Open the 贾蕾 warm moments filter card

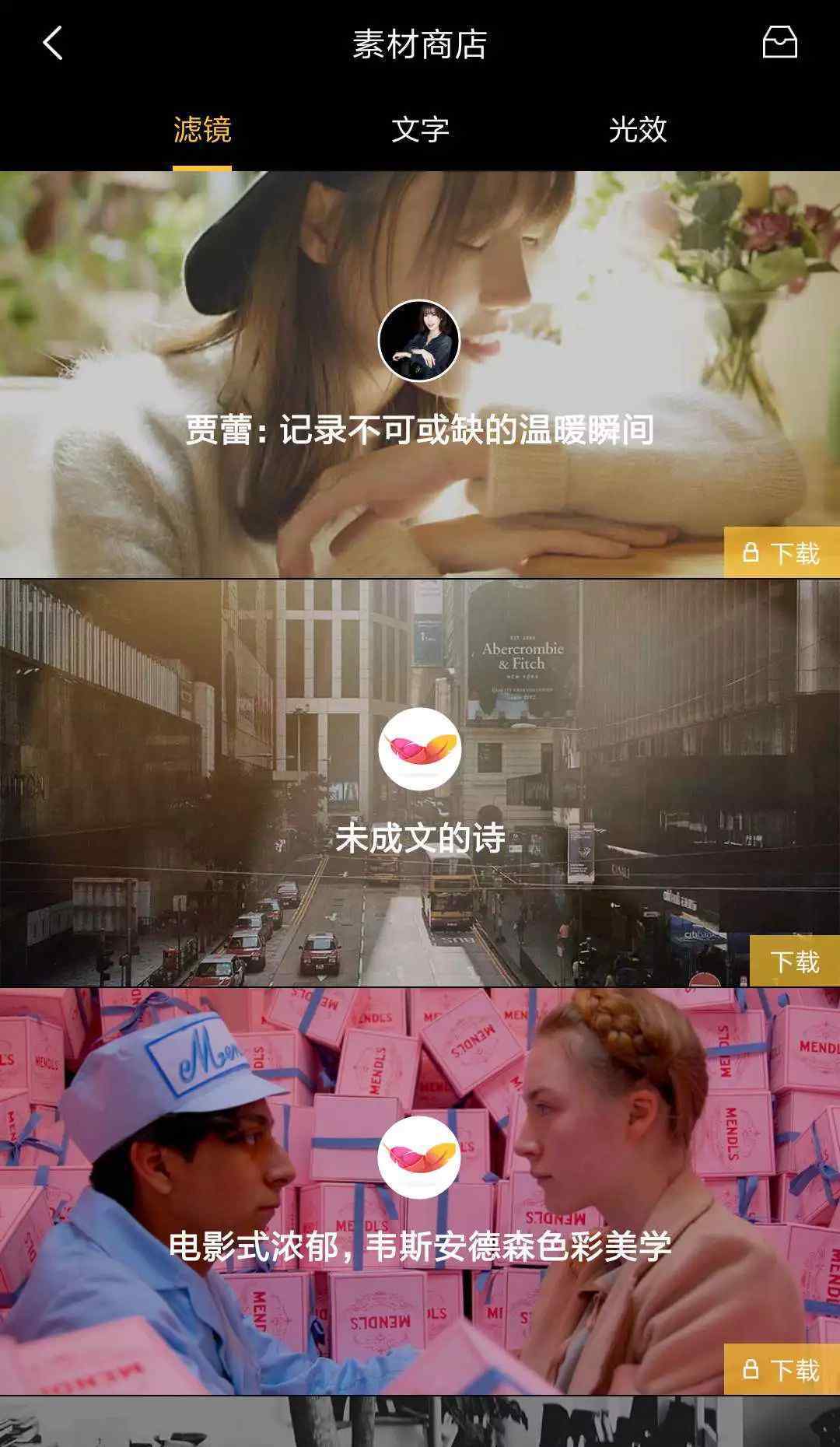click(x=420, y=374)
